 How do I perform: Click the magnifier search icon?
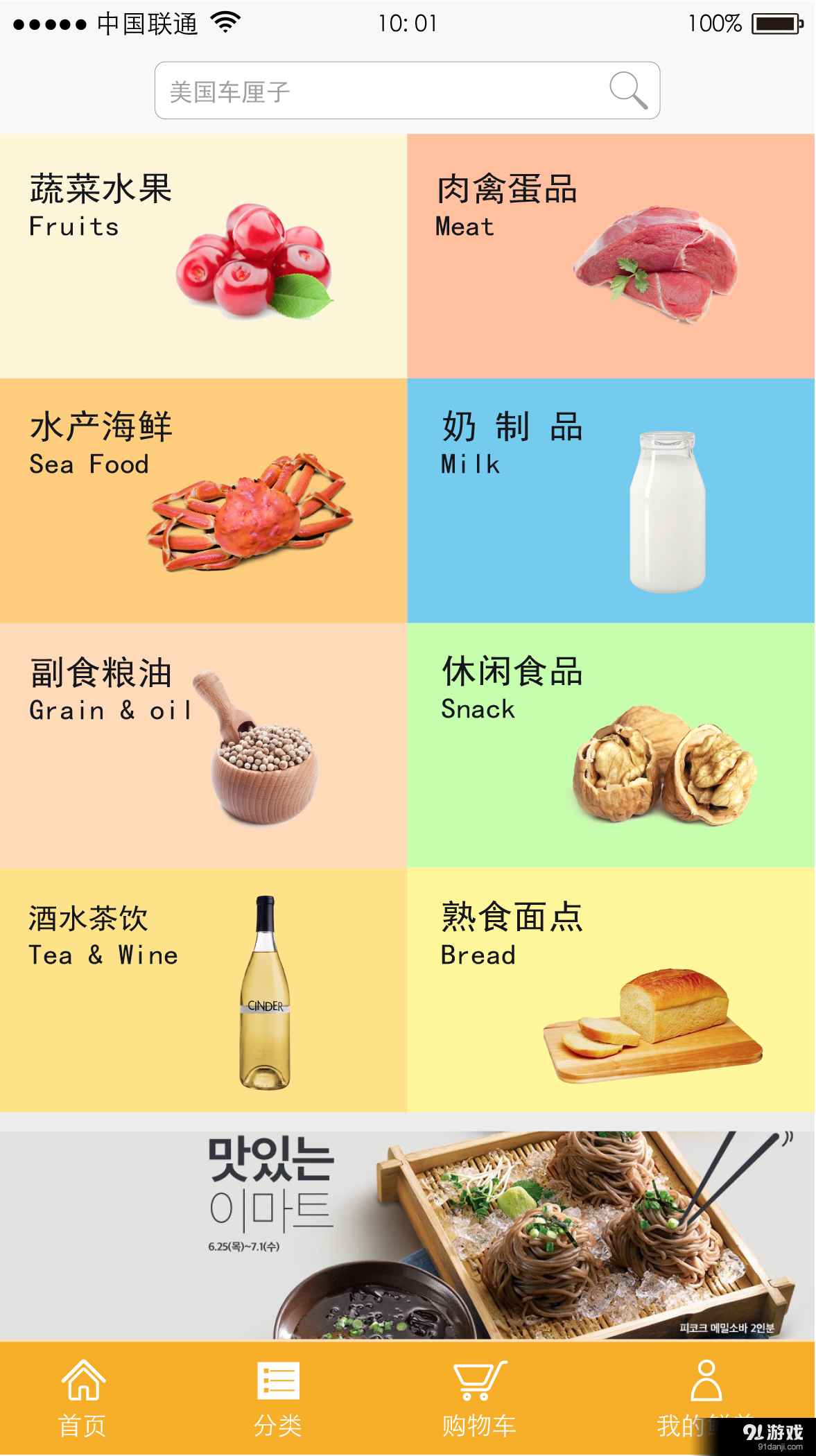pyautogui.click(x=626, y=89)
